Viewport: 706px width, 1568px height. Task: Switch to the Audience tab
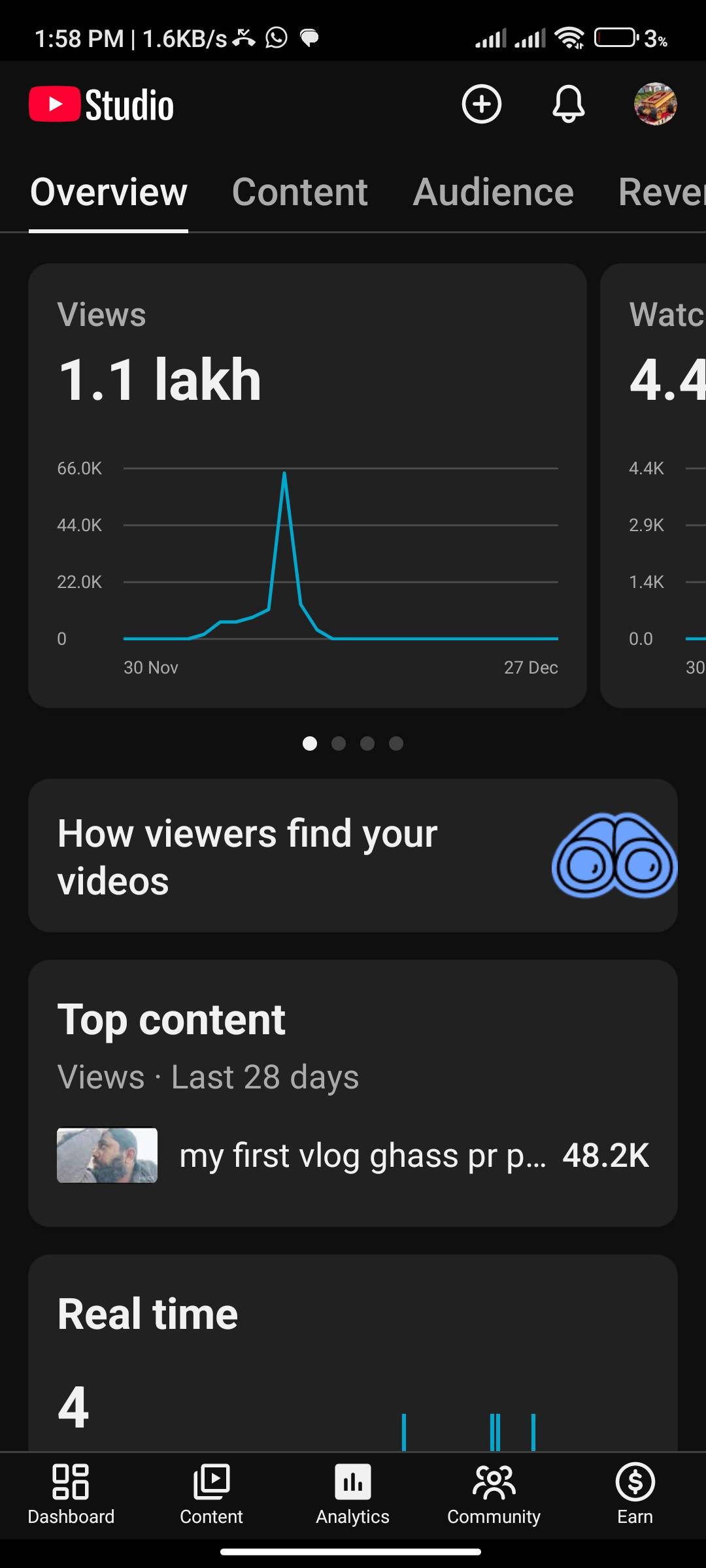pos(493,192)
